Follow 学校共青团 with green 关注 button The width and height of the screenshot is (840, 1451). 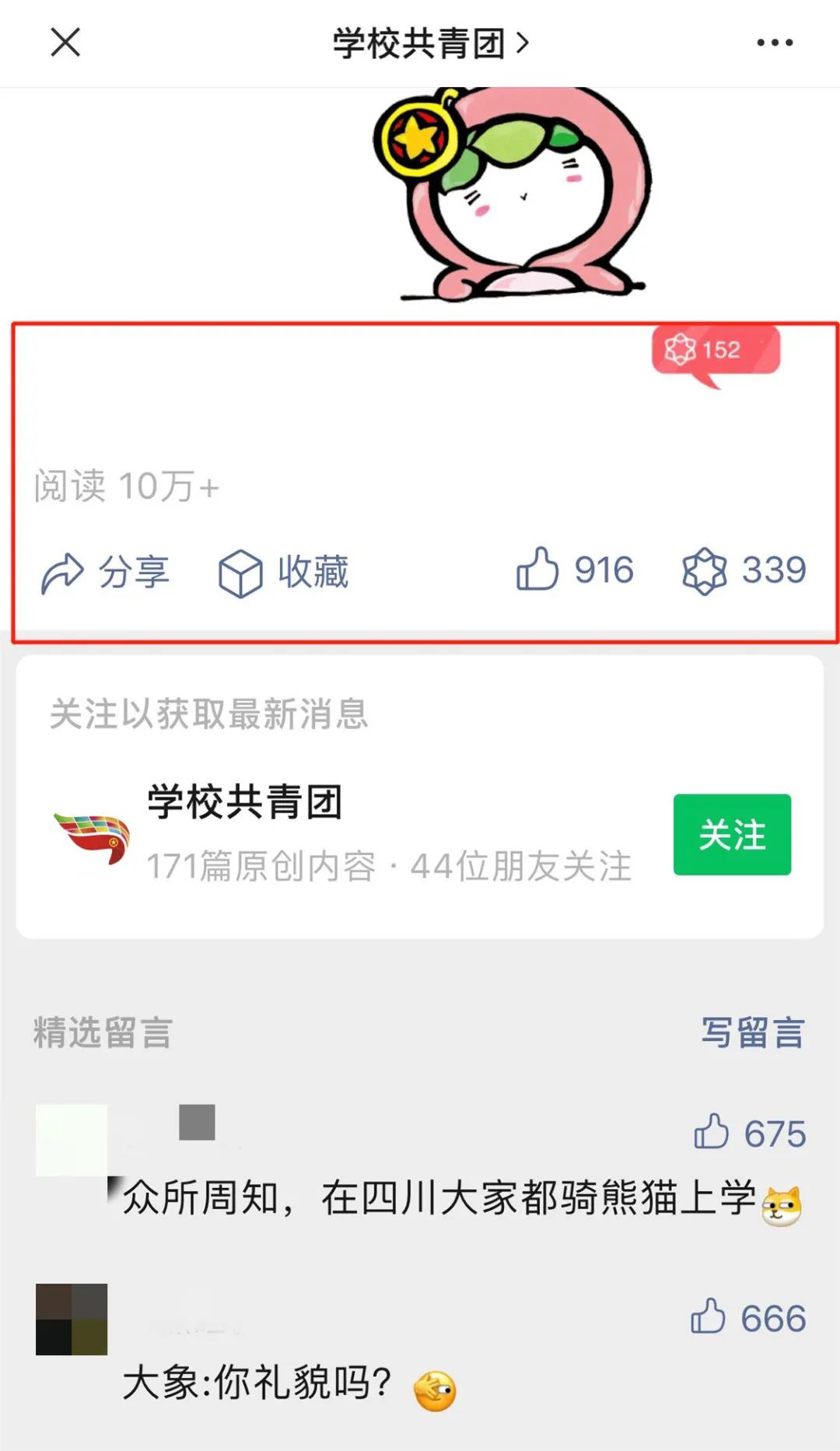click(731, 834)
